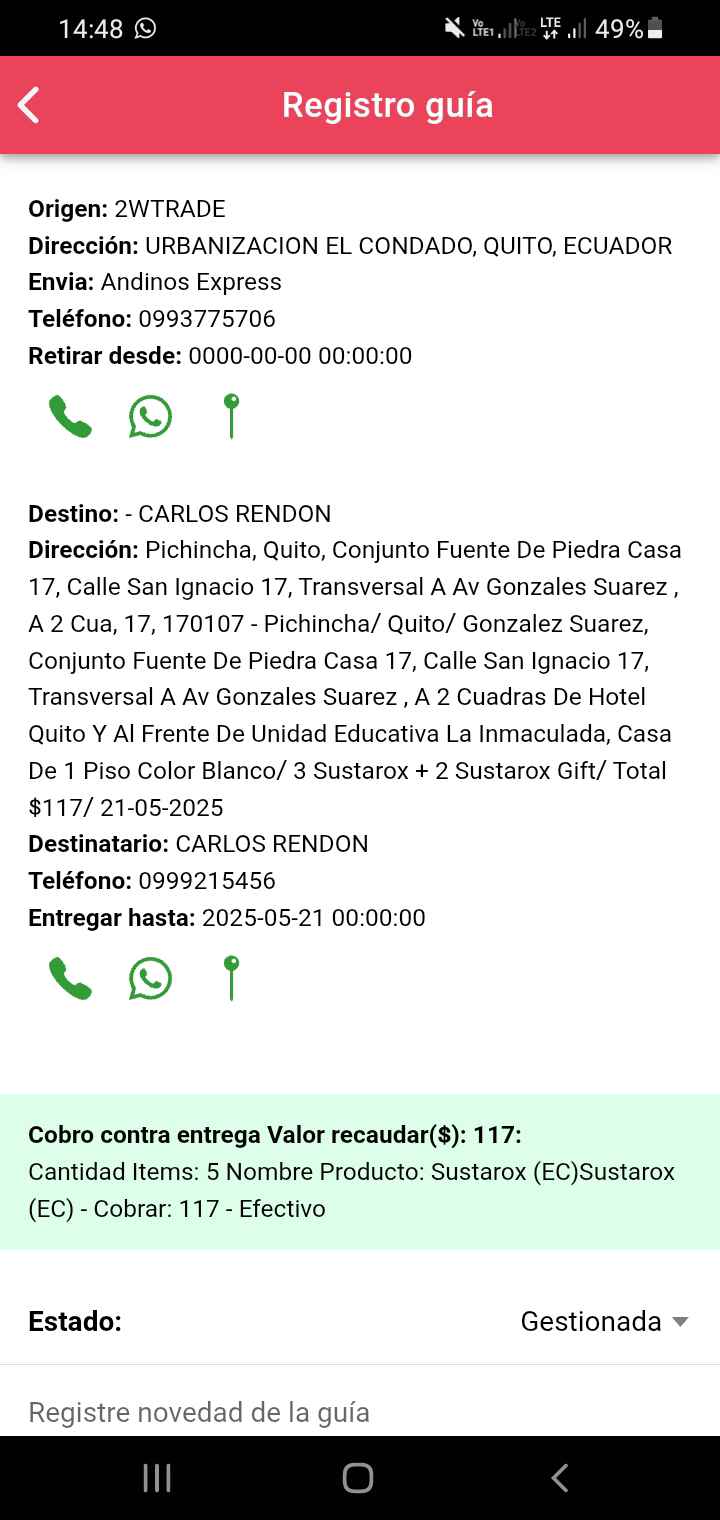
Task: Message Carlos Rendon on WhatsApp
Action: (150, 978)
